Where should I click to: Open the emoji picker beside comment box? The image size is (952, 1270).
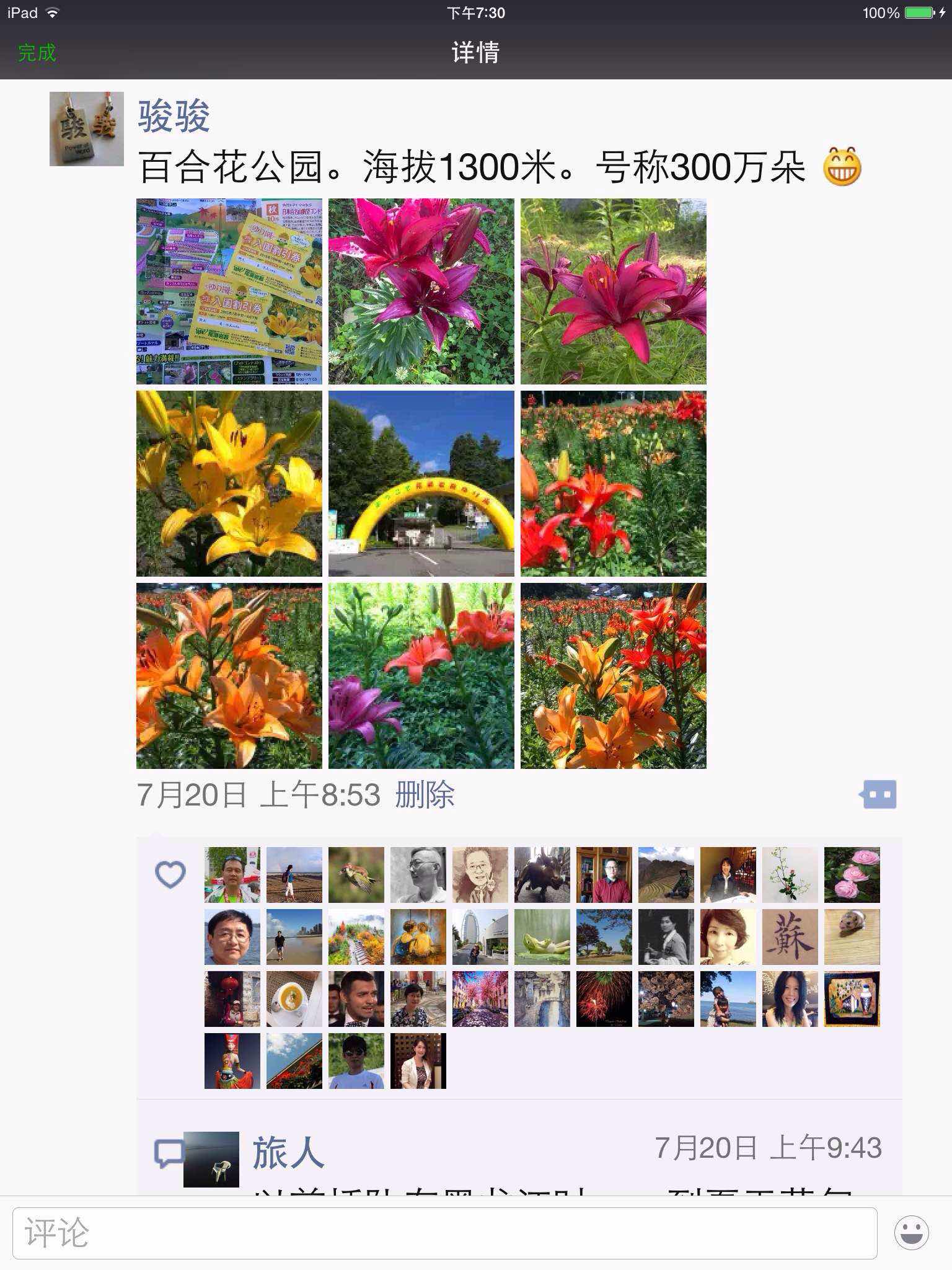[911, 1233]
